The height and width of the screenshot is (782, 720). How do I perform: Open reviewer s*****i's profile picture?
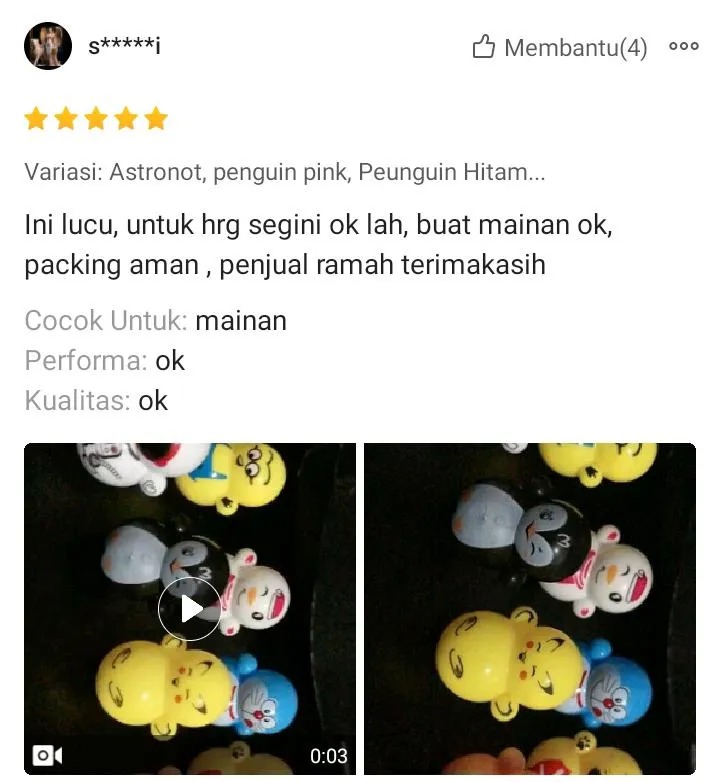pyautogui.click(x=47, y=46)
